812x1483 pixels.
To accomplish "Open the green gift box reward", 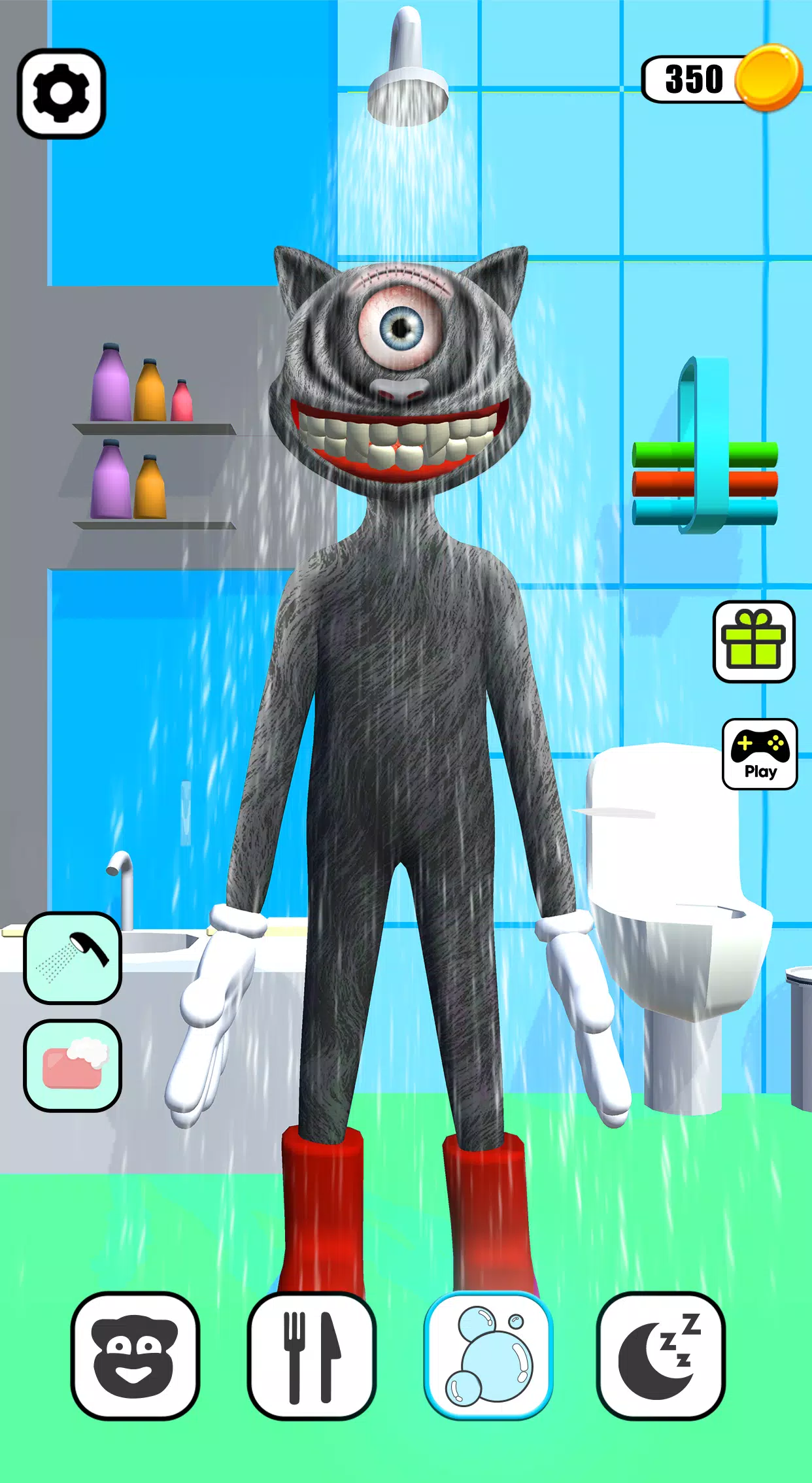I will tap(754, 641).
